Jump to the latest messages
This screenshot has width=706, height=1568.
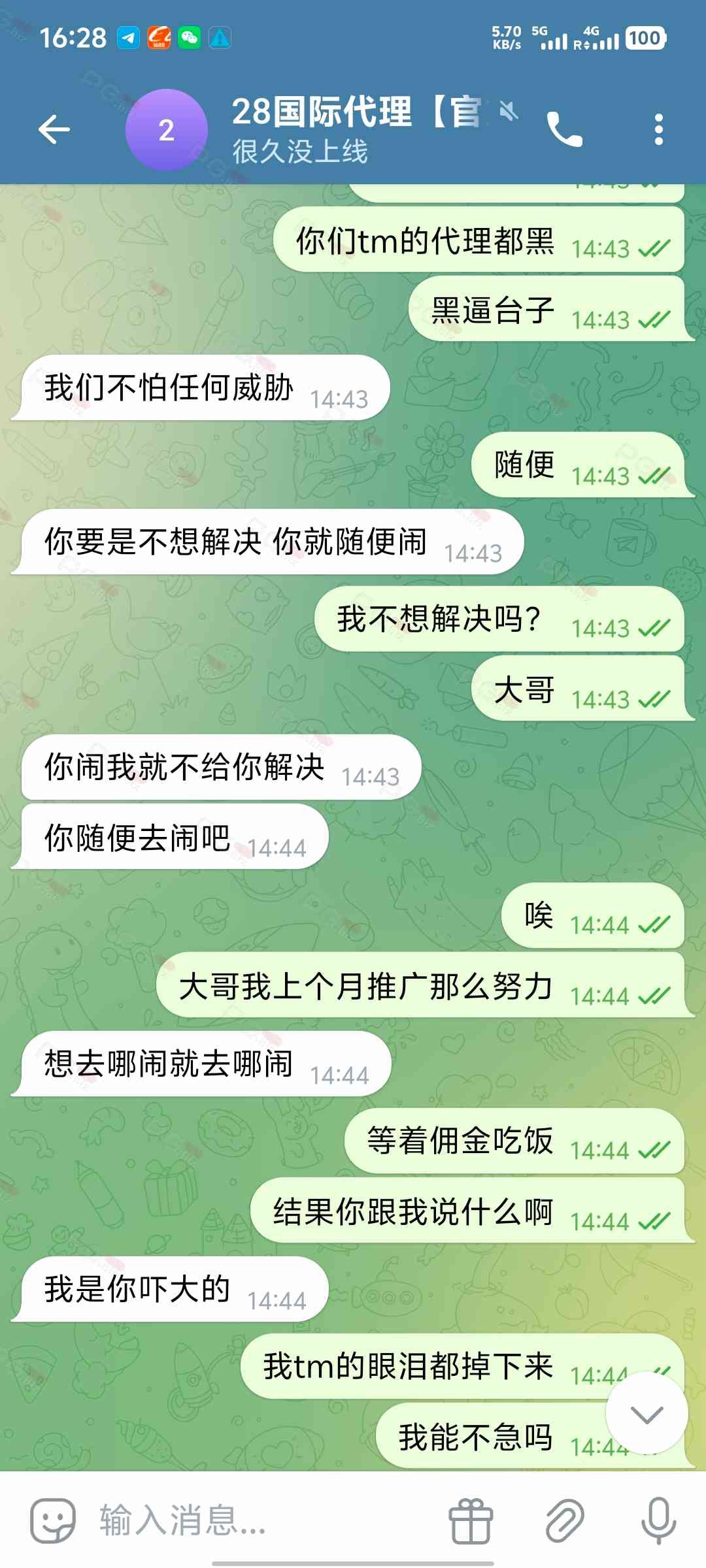pos(647,1414)
